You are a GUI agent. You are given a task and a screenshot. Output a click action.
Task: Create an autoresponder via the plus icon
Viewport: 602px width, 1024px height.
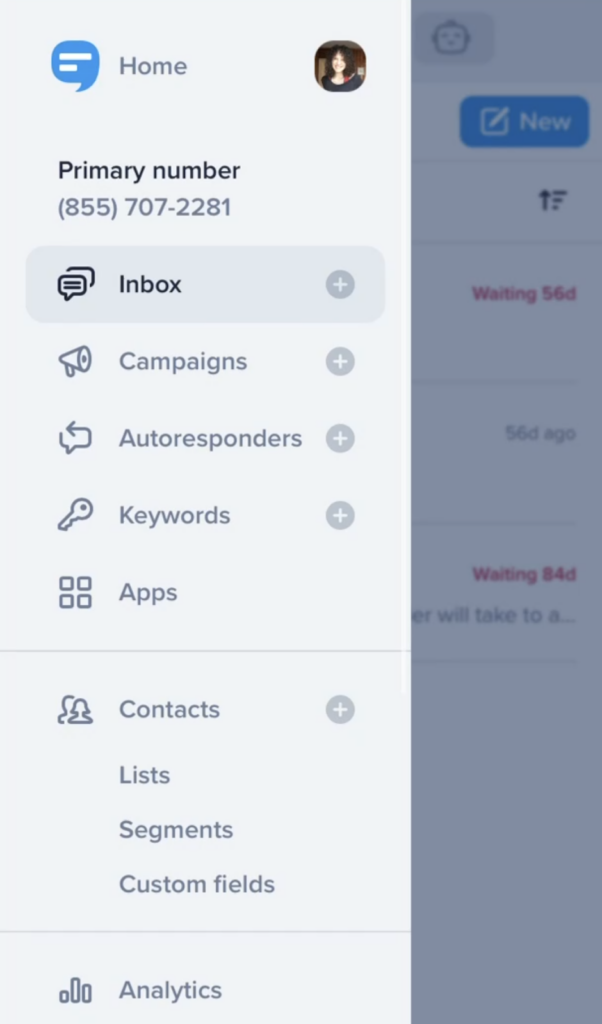click(x=340, y=438)
